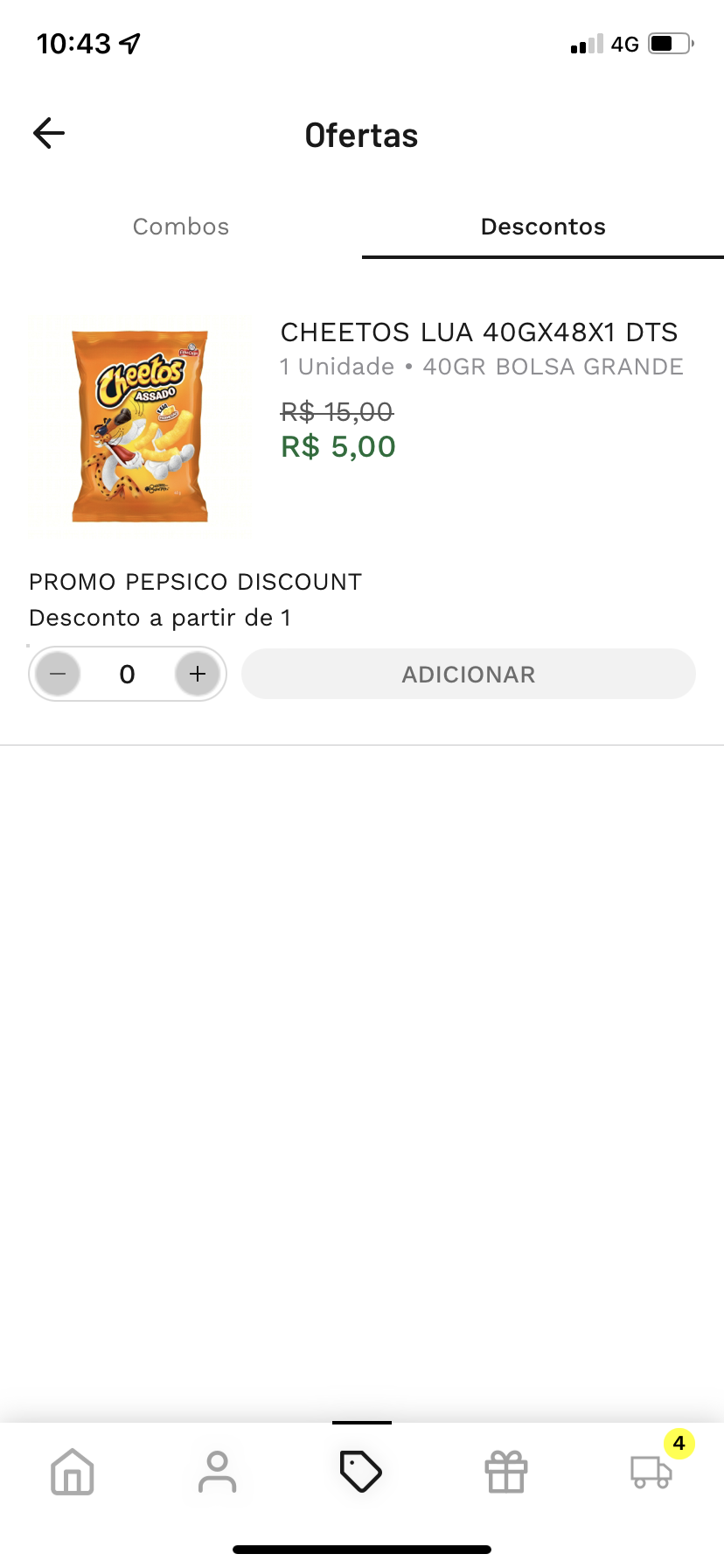This screenshot has width=724, height=1568.
Task: Tap ADICIONAR to add Cheetos
Action: tap(469, 675)
